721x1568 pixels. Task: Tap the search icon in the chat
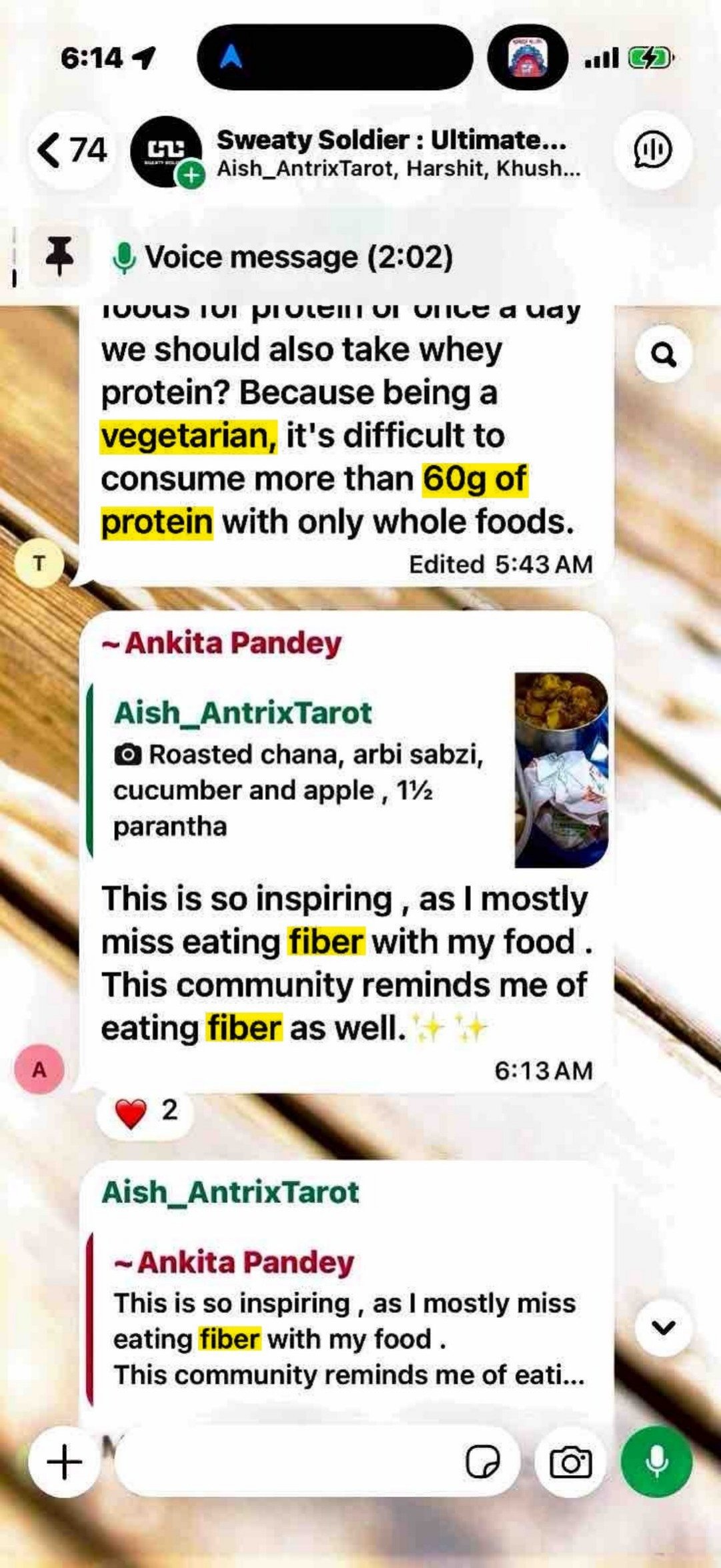pyautogui.click(x=663, y=354)
